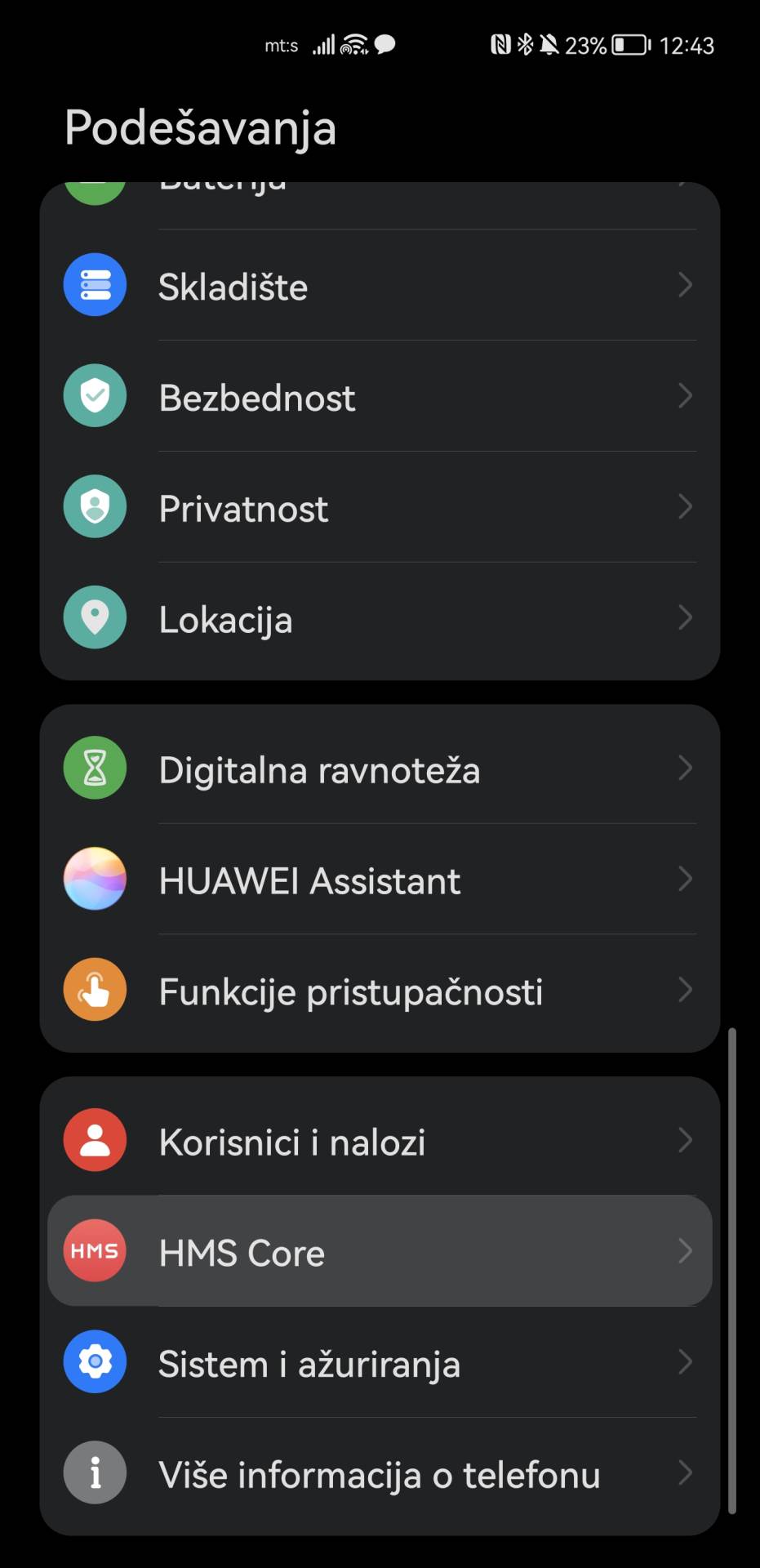Click the Lokacija pin icon
Viewport: 760px width, 1568px height.
(95, 618)
